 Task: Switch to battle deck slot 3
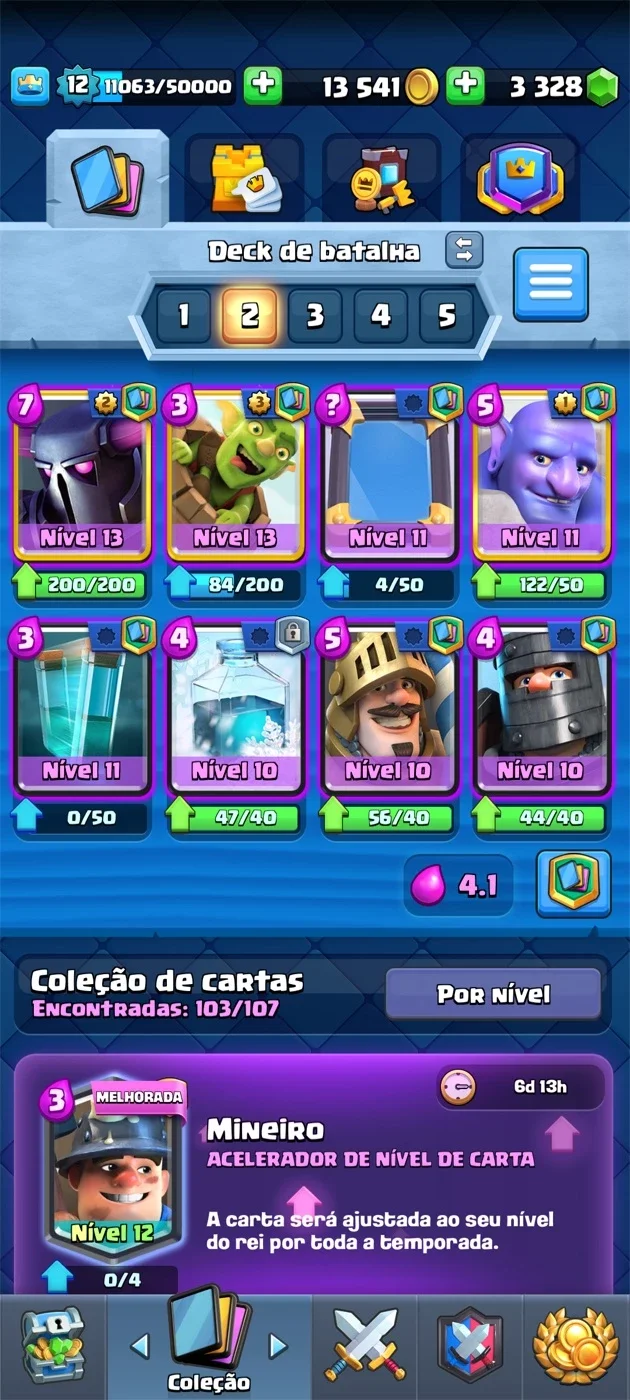pos(315,316)
